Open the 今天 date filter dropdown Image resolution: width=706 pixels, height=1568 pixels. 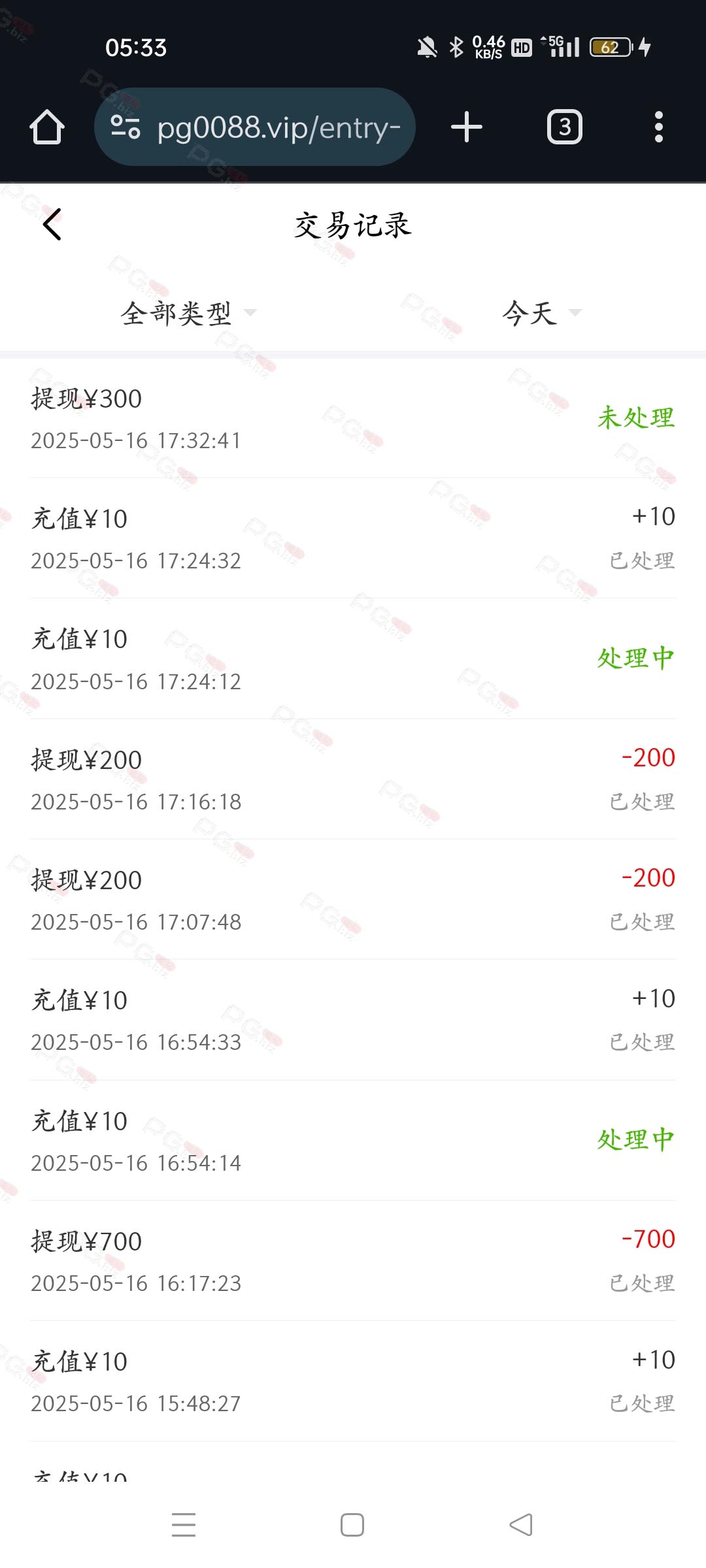(x=541, y=313)
